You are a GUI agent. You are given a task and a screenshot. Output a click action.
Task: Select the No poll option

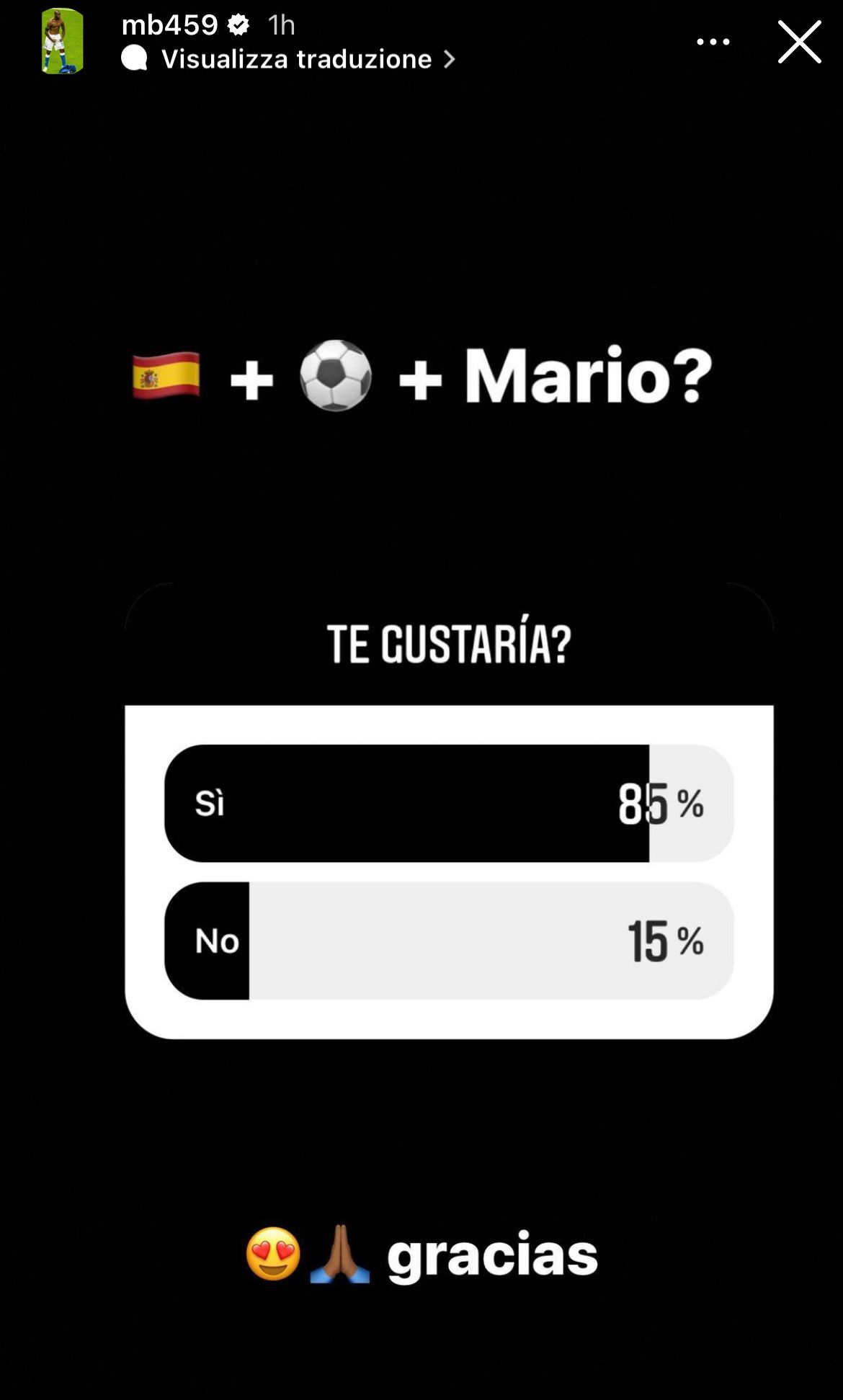(x=448, y=941)
